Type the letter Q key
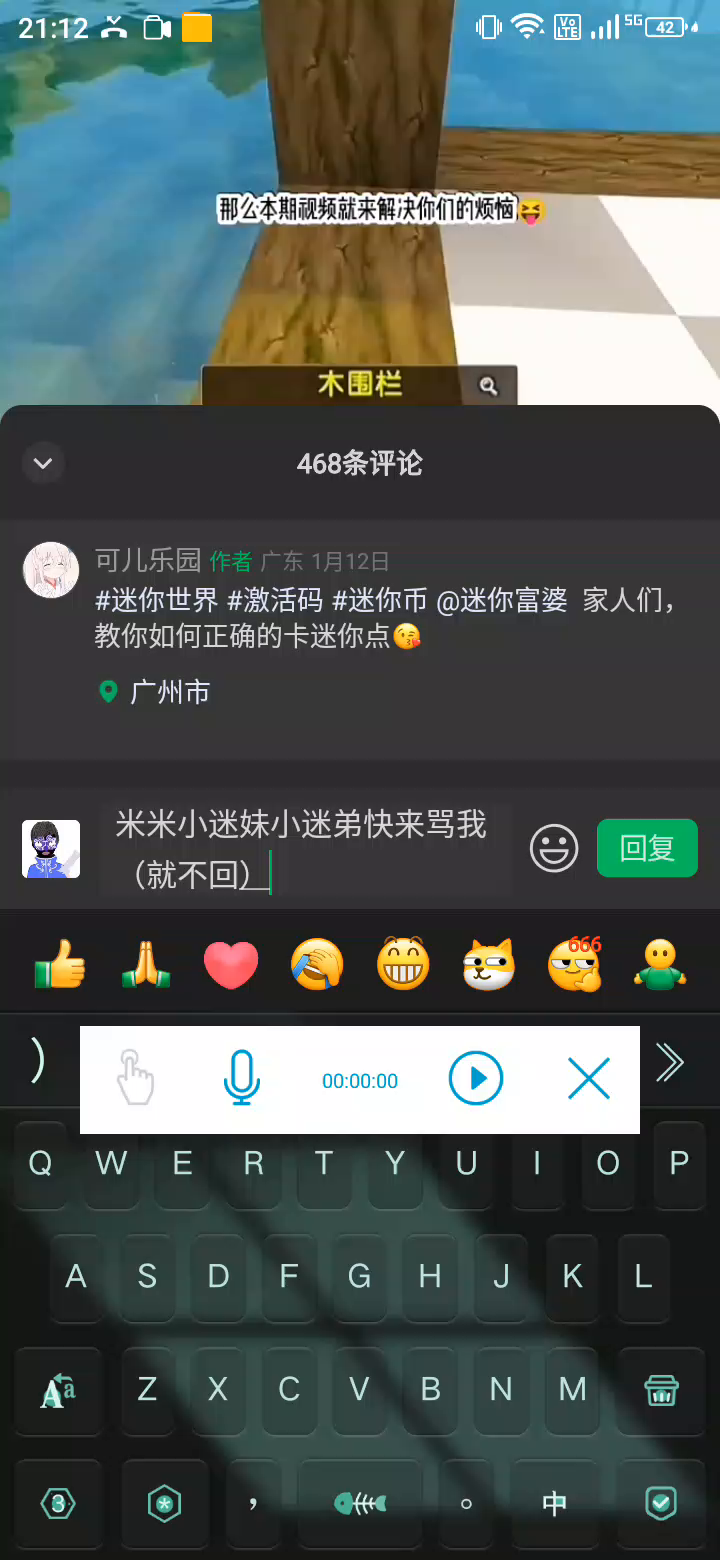The height and width of the screenshot is (1560, 720). [40, 1163]
